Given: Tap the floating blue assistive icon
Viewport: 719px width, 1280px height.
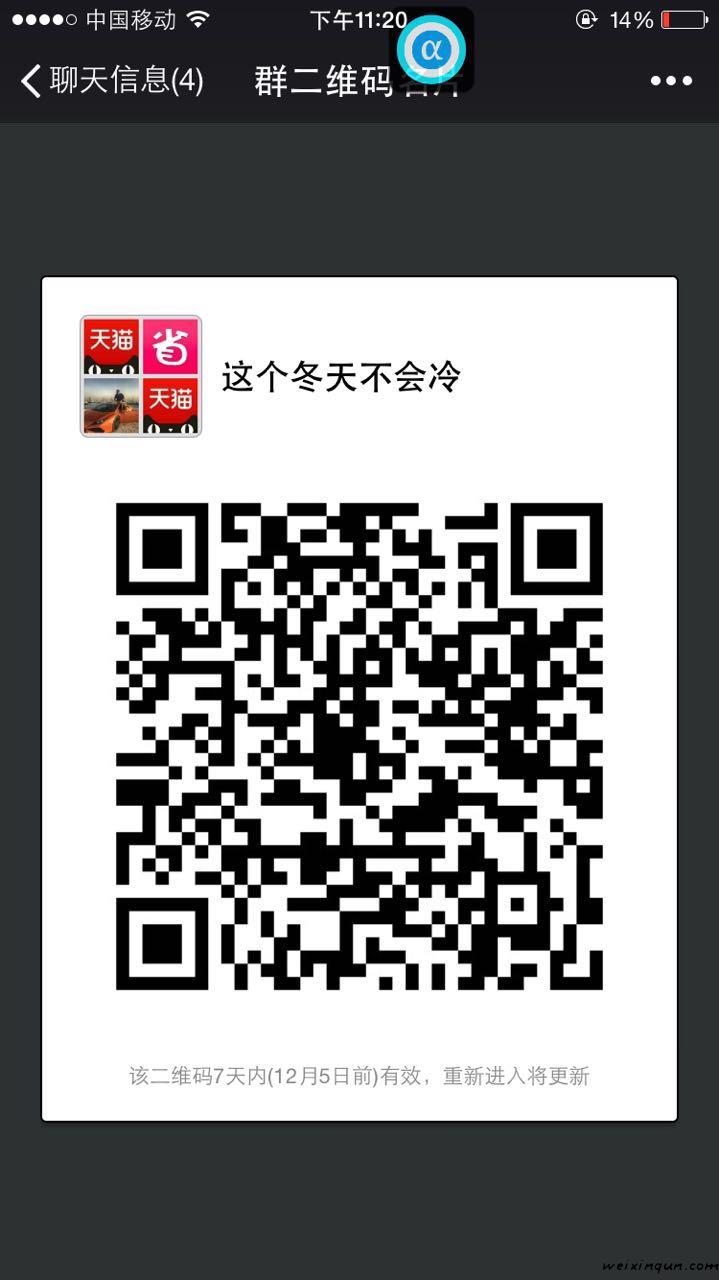Looking at the screenshot, I should pos(432,48).
